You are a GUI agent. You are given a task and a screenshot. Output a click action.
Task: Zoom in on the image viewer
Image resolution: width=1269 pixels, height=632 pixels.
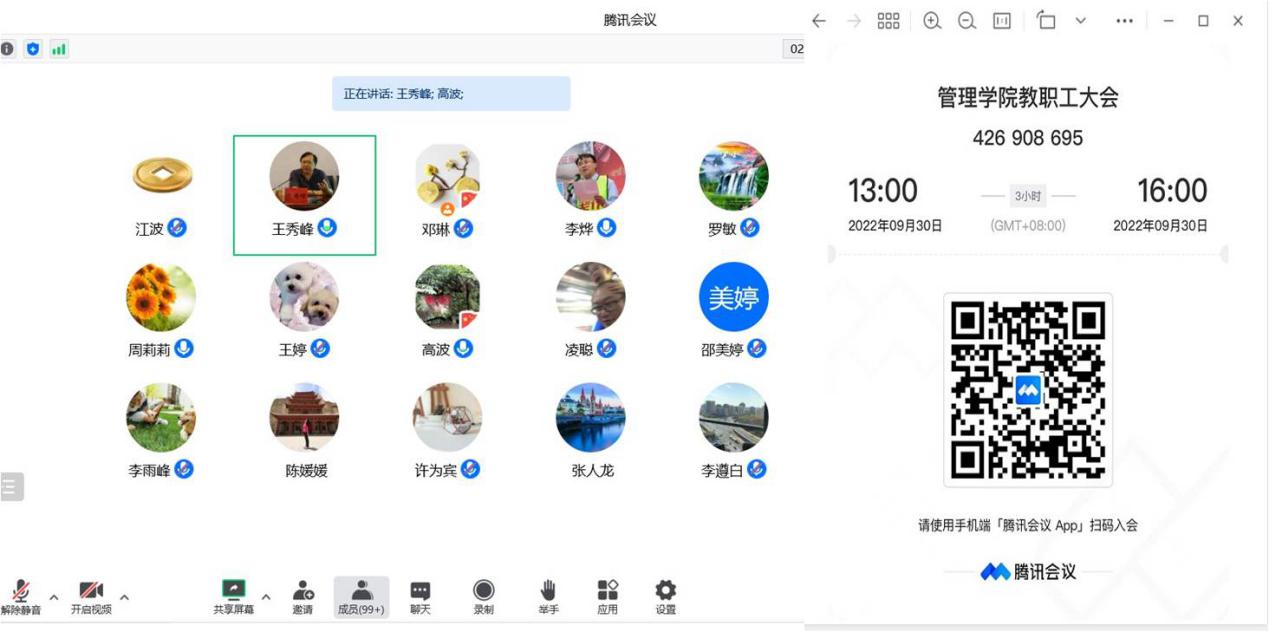[x=932, y=21]
